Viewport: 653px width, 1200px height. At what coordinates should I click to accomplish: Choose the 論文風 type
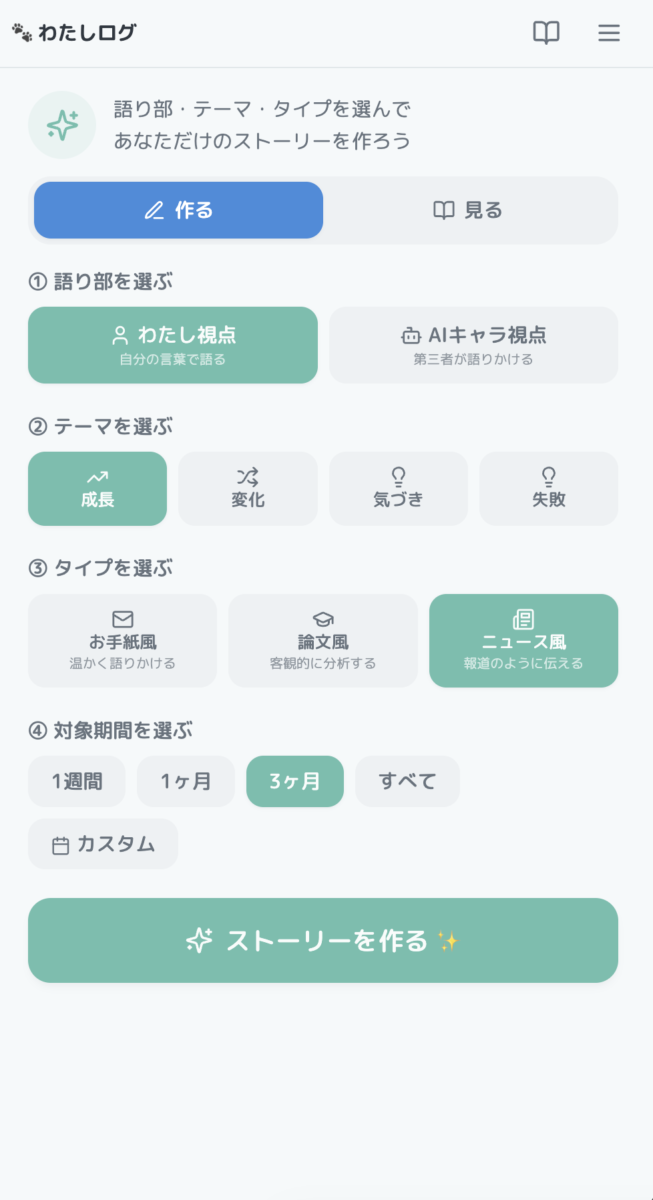323,641
